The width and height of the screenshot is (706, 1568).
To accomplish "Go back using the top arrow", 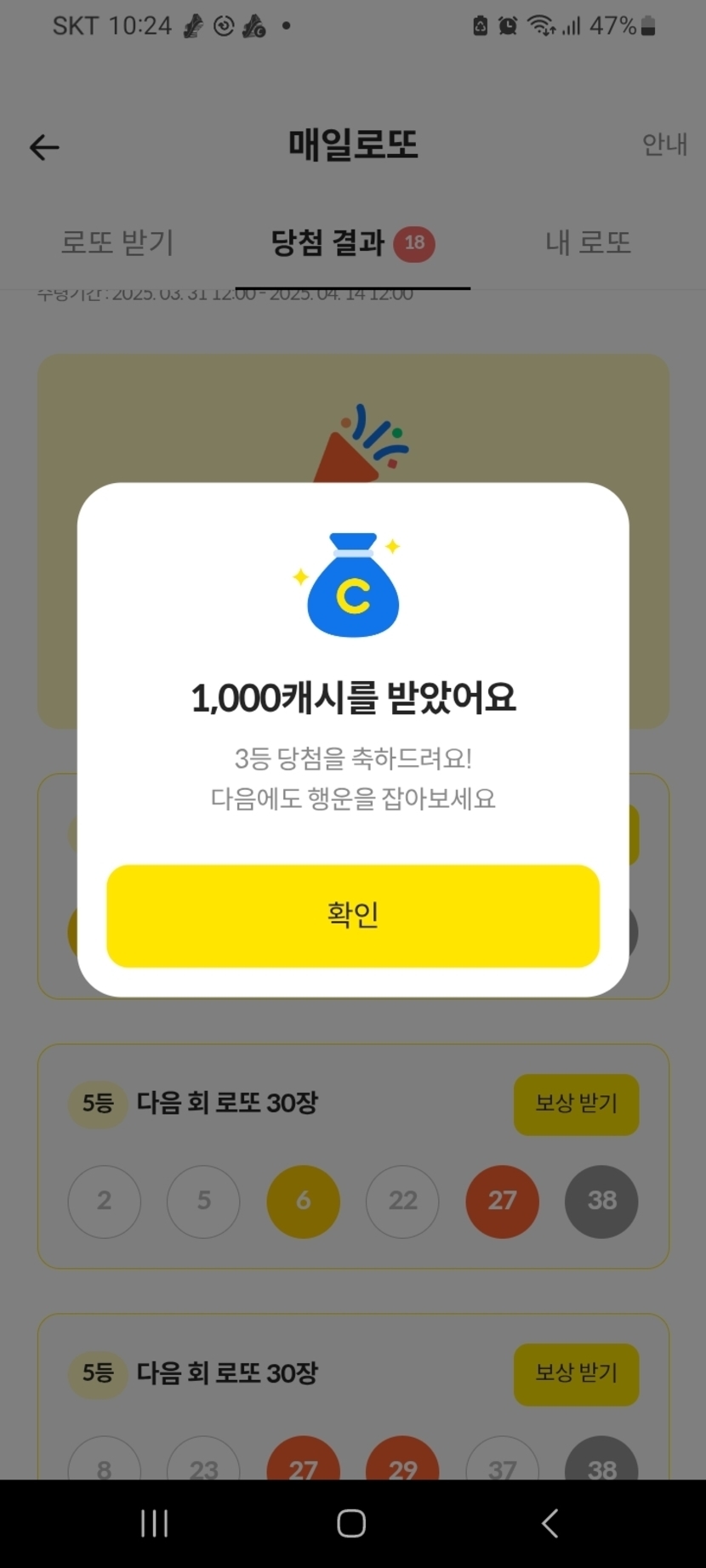I will pos(44,148).
